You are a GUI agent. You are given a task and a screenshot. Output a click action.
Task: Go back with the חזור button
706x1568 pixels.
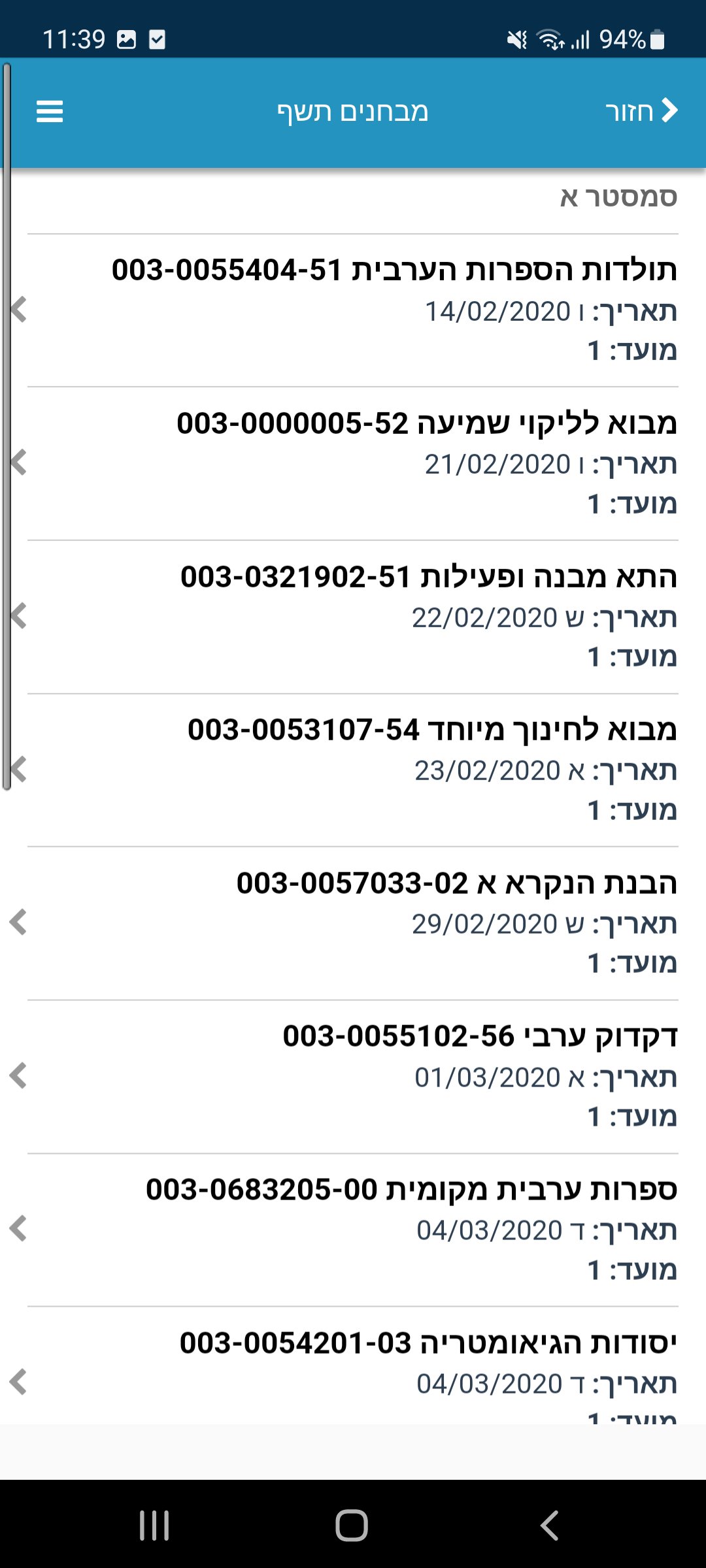pos(641,111)
